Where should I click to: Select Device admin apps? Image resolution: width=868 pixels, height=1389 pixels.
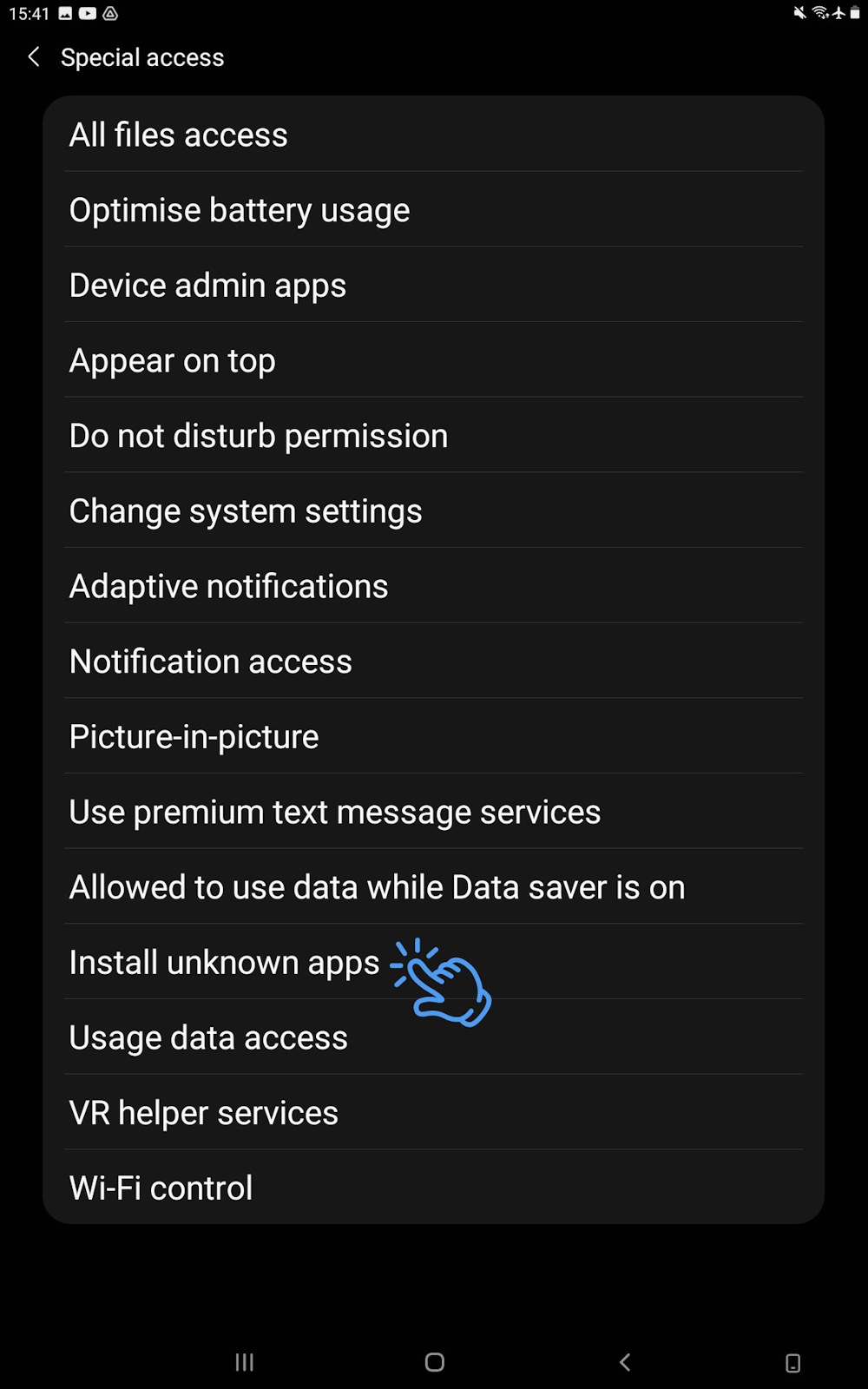[207, 285]
